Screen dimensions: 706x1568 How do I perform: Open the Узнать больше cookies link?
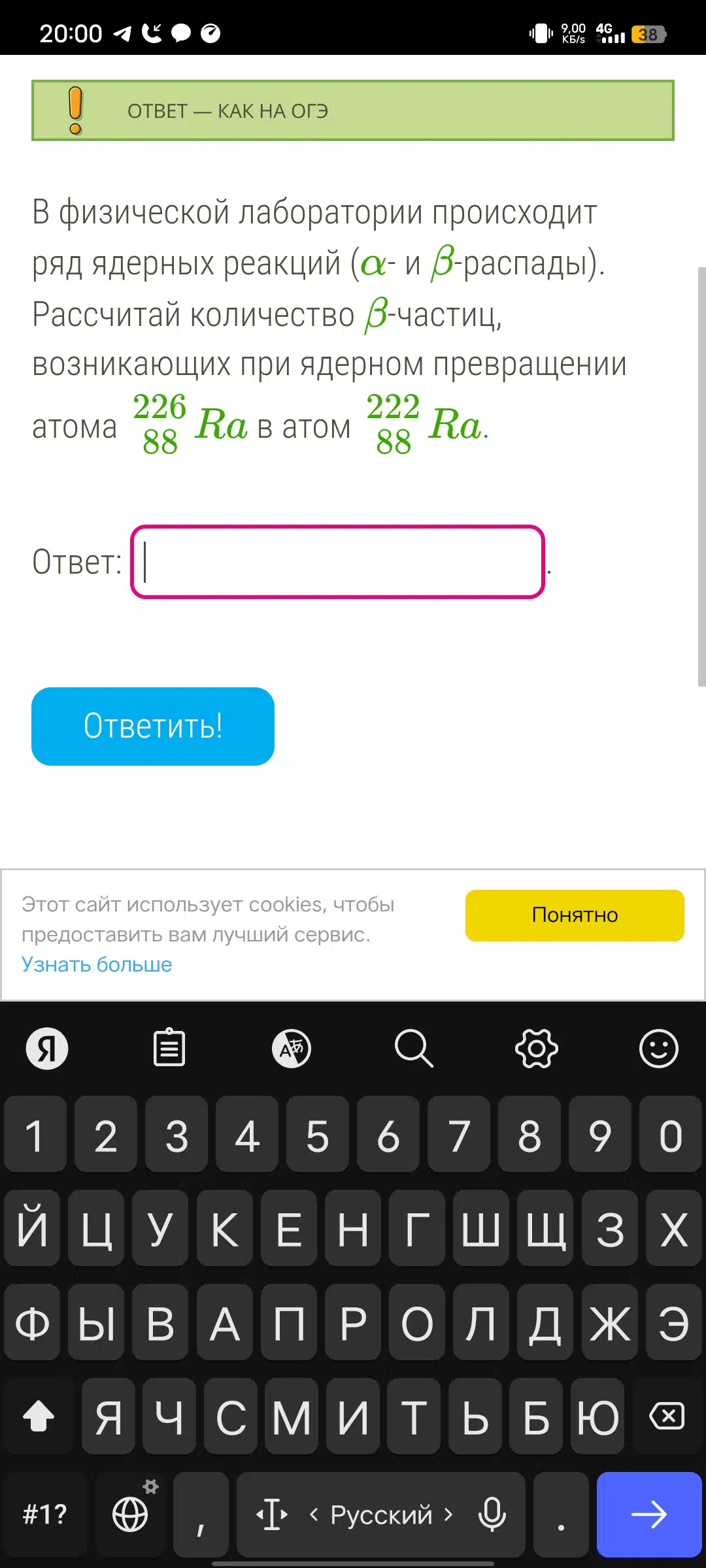click(97, 964)
